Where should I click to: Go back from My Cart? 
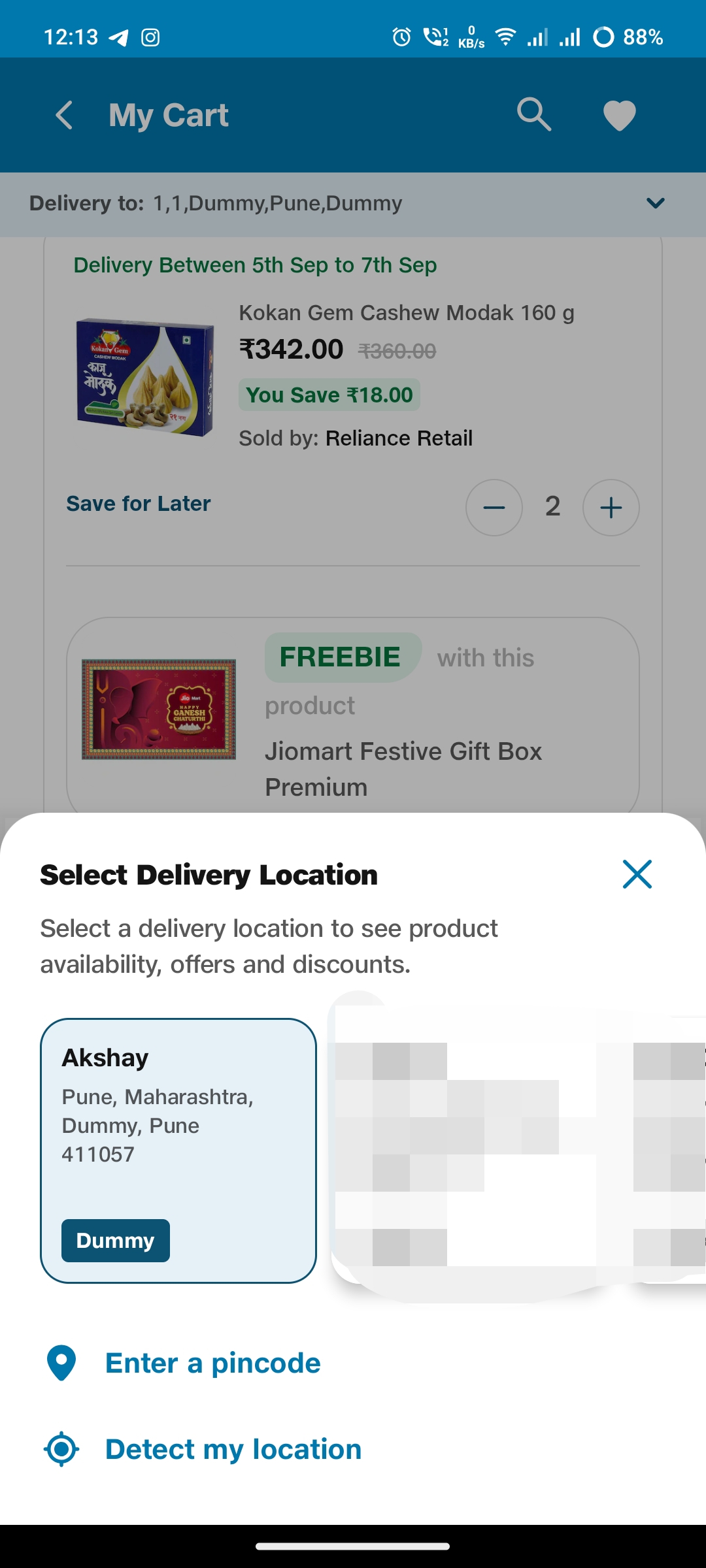point(64,115)
